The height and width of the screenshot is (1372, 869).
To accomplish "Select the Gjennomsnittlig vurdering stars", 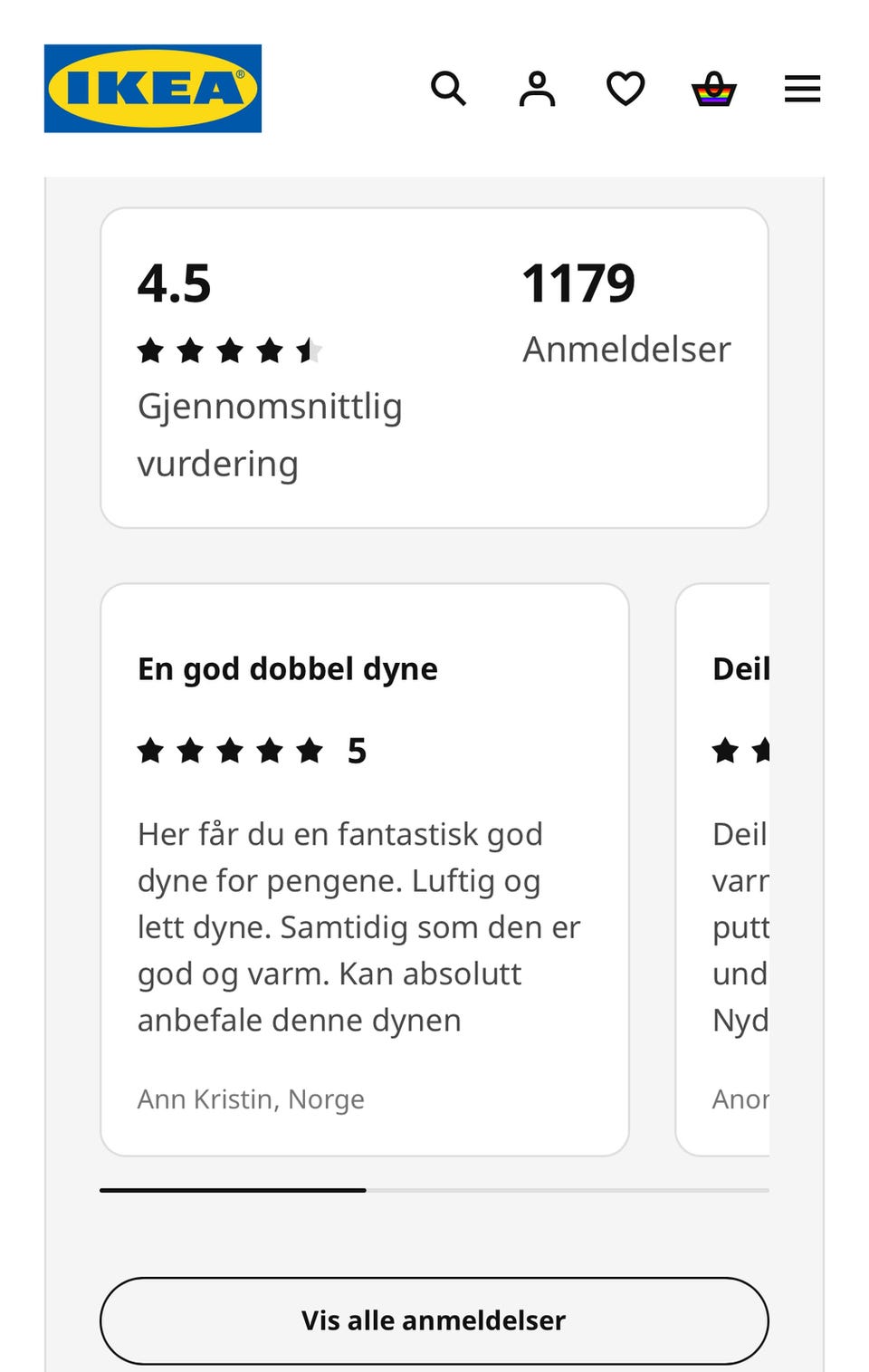I will [x=229, y=349].
